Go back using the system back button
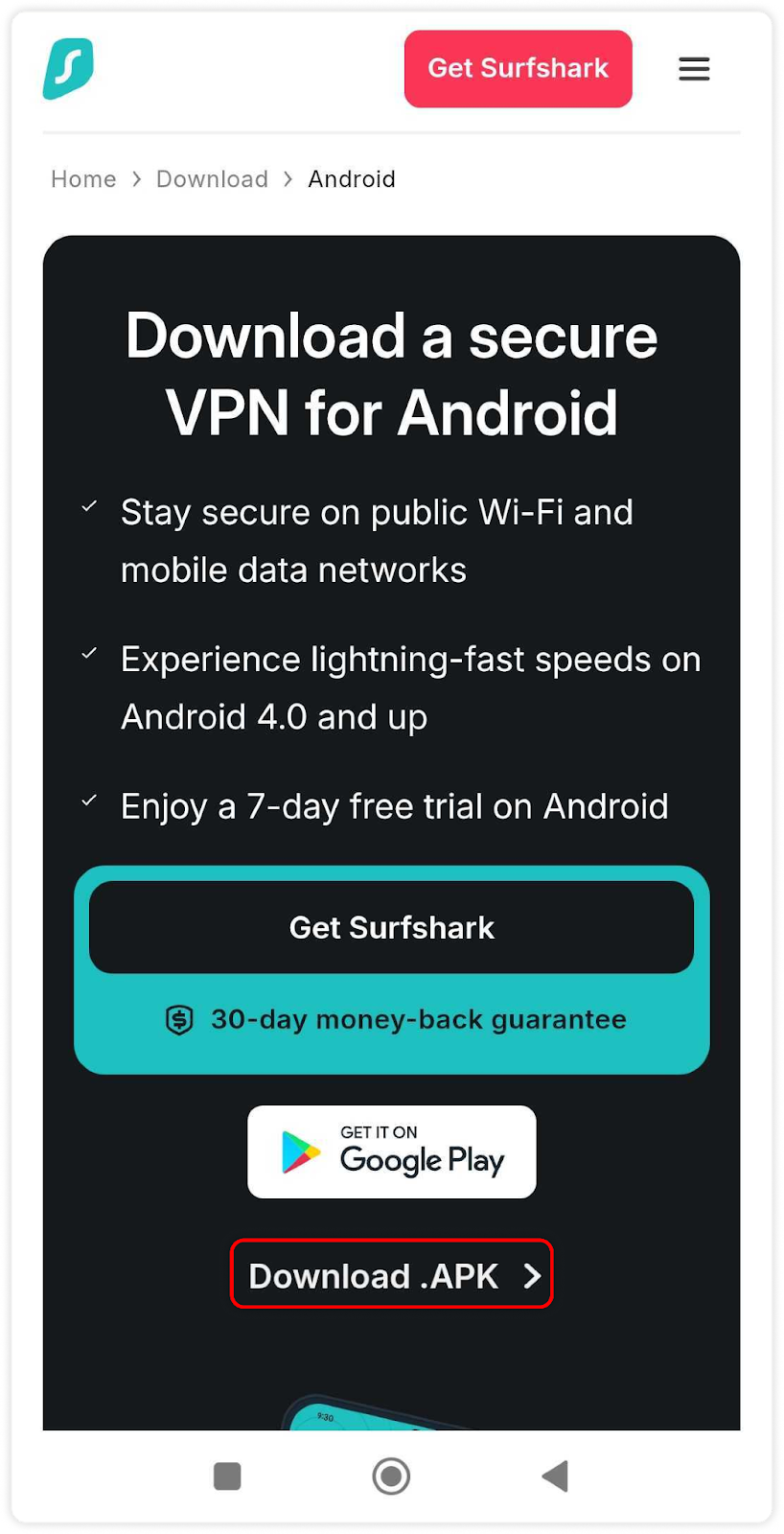The height and width of the screenshot is (1534, 784). 556,1476
